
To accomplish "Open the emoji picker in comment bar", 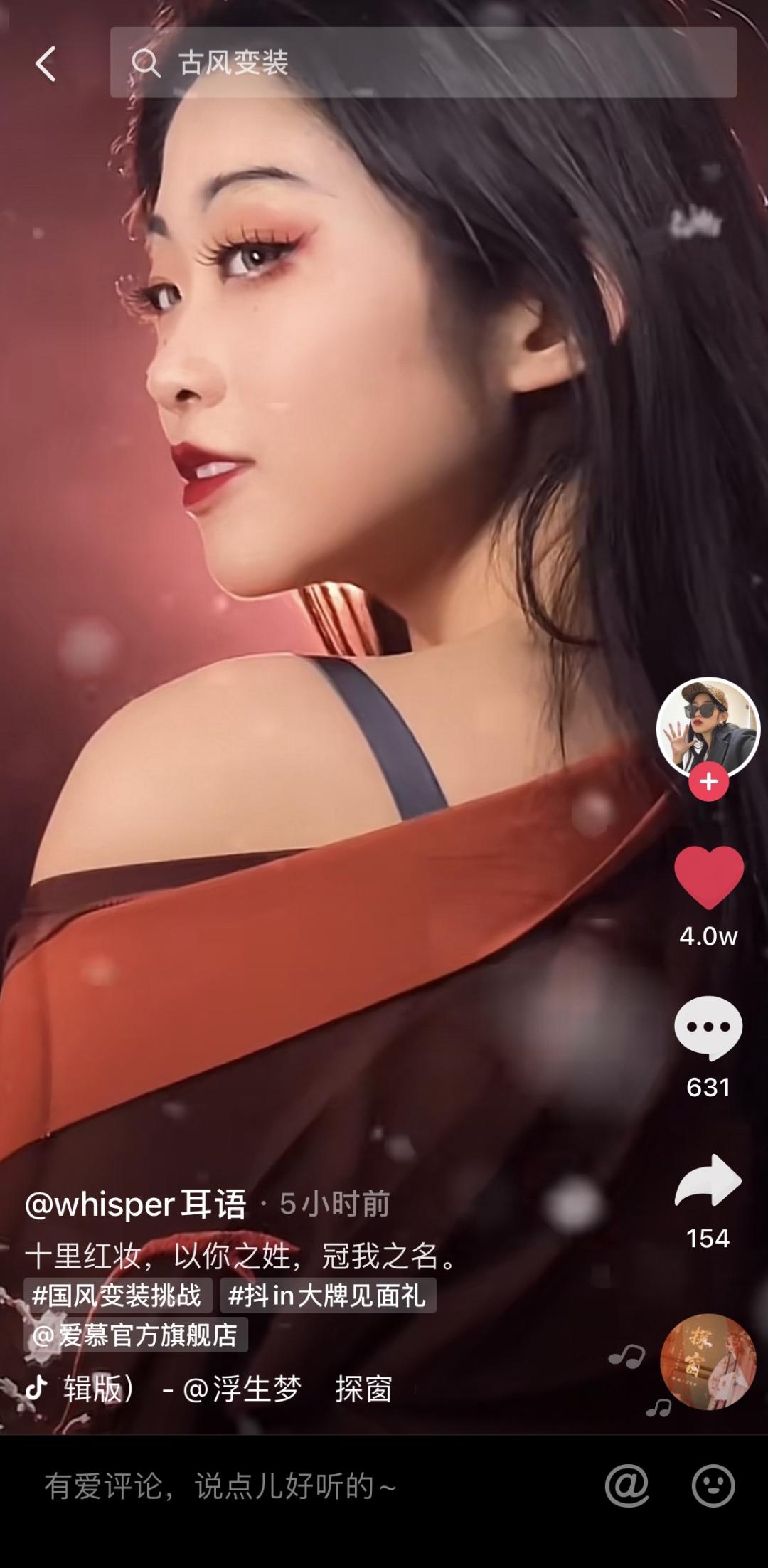I will pyautogui.click(x=713, y=1485).
